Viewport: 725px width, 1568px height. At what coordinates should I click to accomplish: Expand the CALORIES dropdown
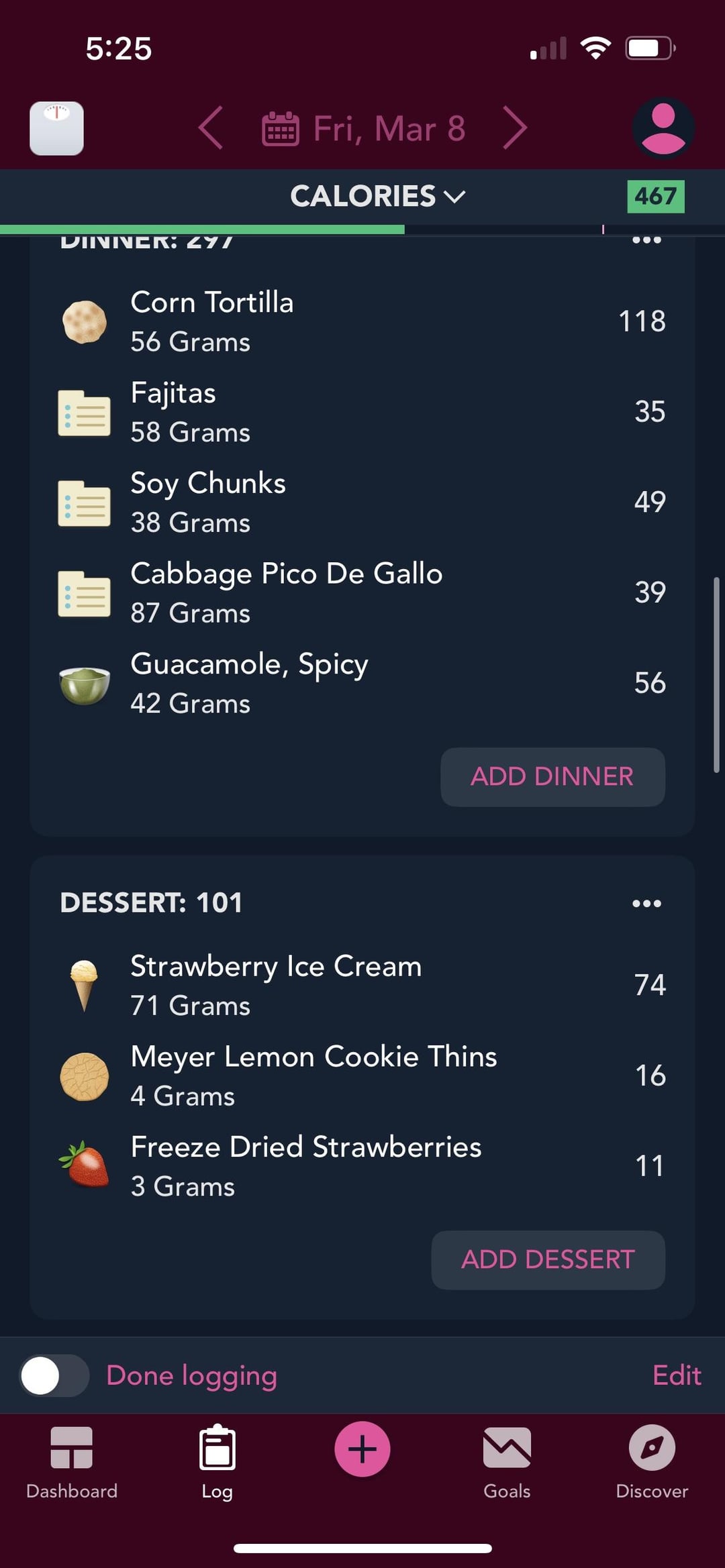click(x=377, y=197)
